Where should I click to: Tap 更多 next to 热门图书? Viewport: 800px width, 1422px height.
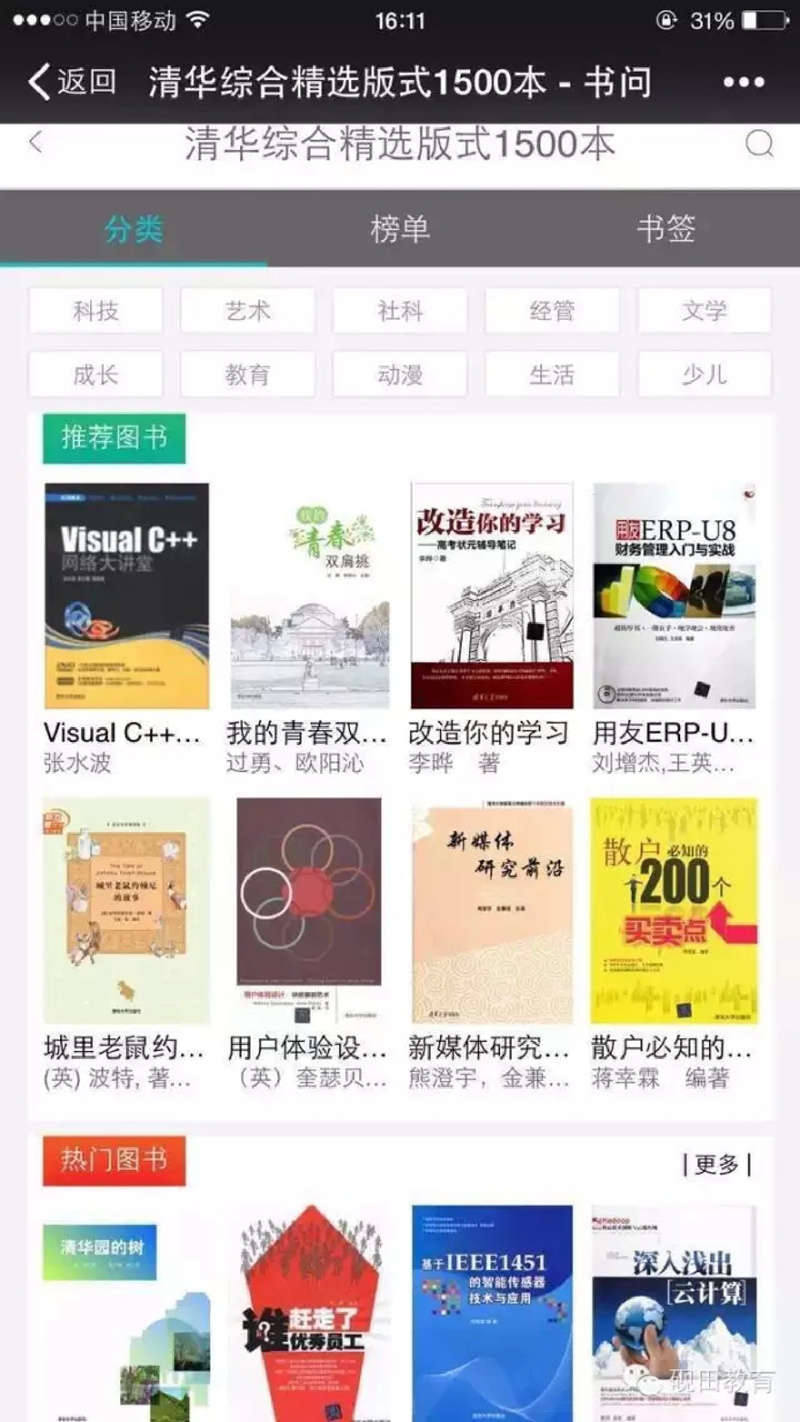[716, 1164]
